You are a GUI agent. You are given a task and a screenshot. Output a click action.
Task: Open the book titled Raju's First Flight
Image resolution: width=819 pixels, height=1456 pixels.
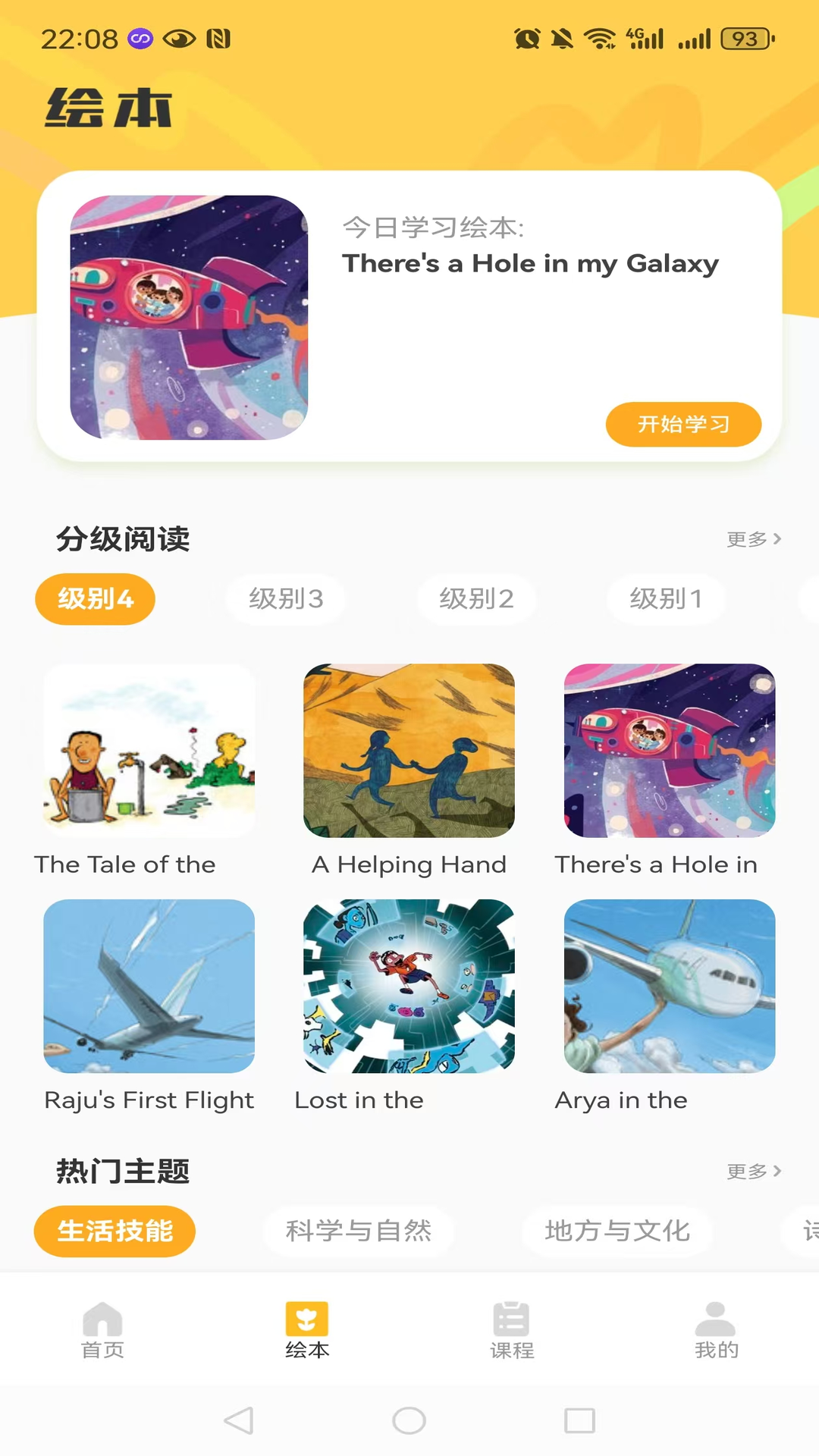[x=149, y=986]
